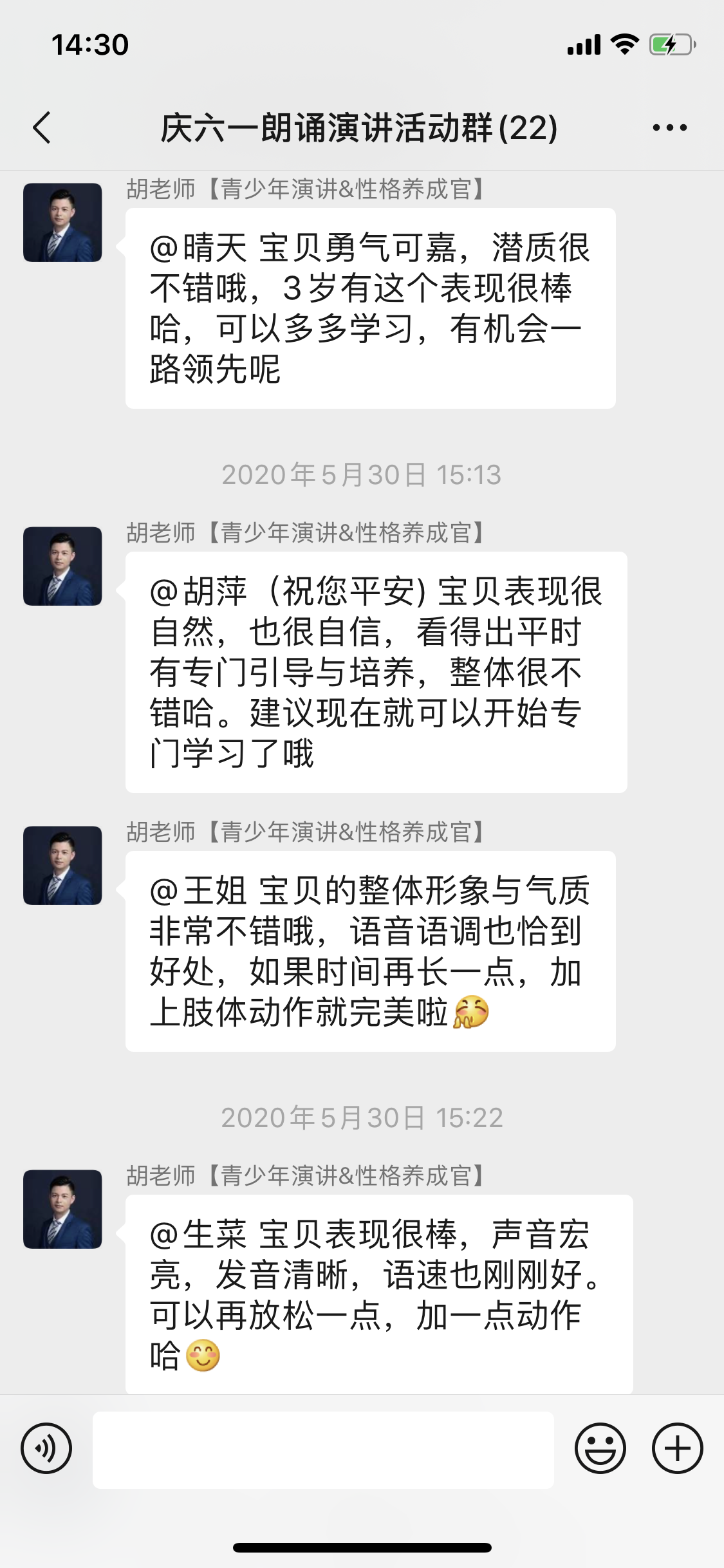Tap the message text field
Viewport: 724px width, 1568px height.
(323, 1450)
